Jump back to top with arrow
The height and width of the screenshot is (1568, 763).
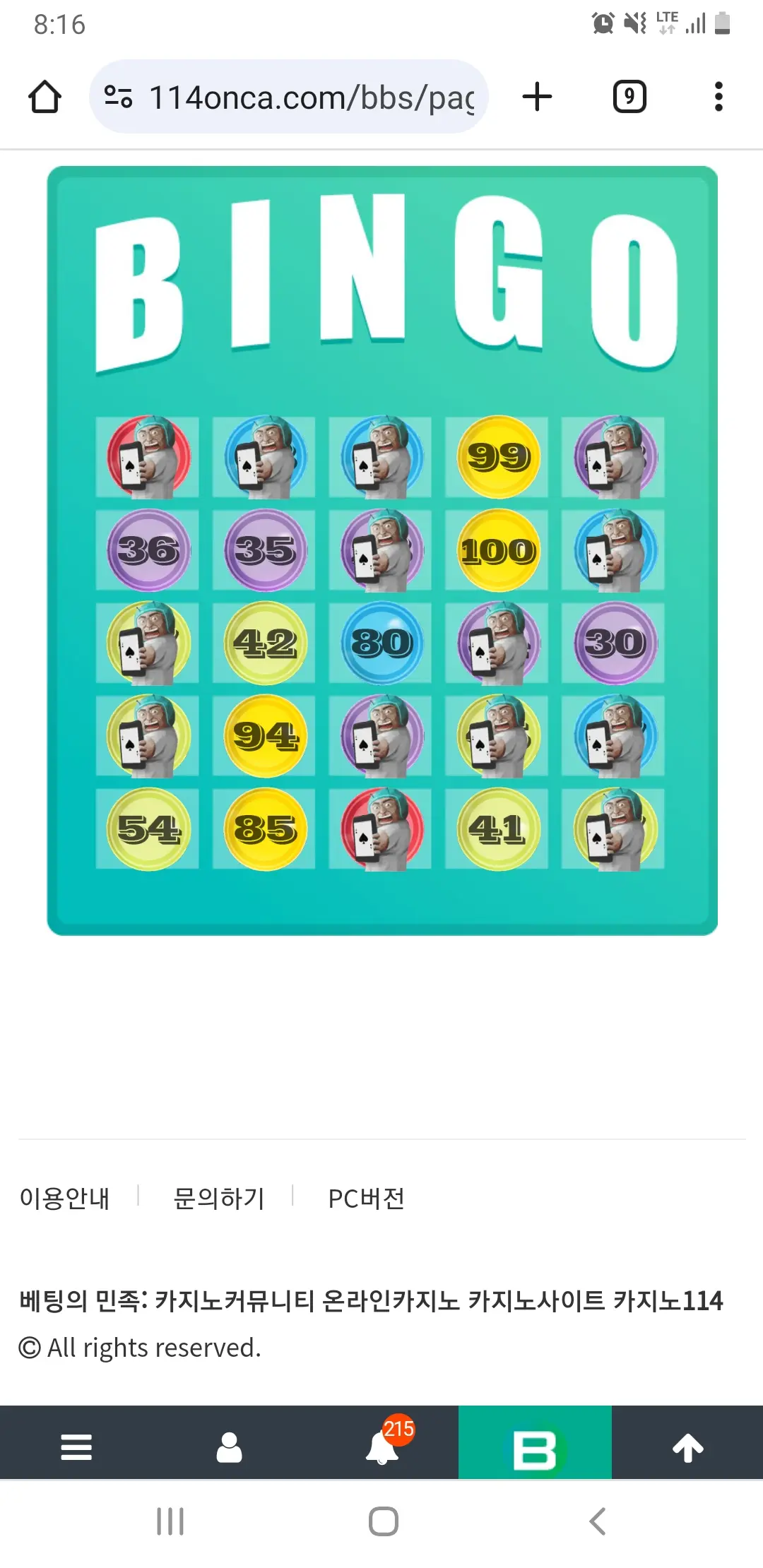coord(687,1447)
